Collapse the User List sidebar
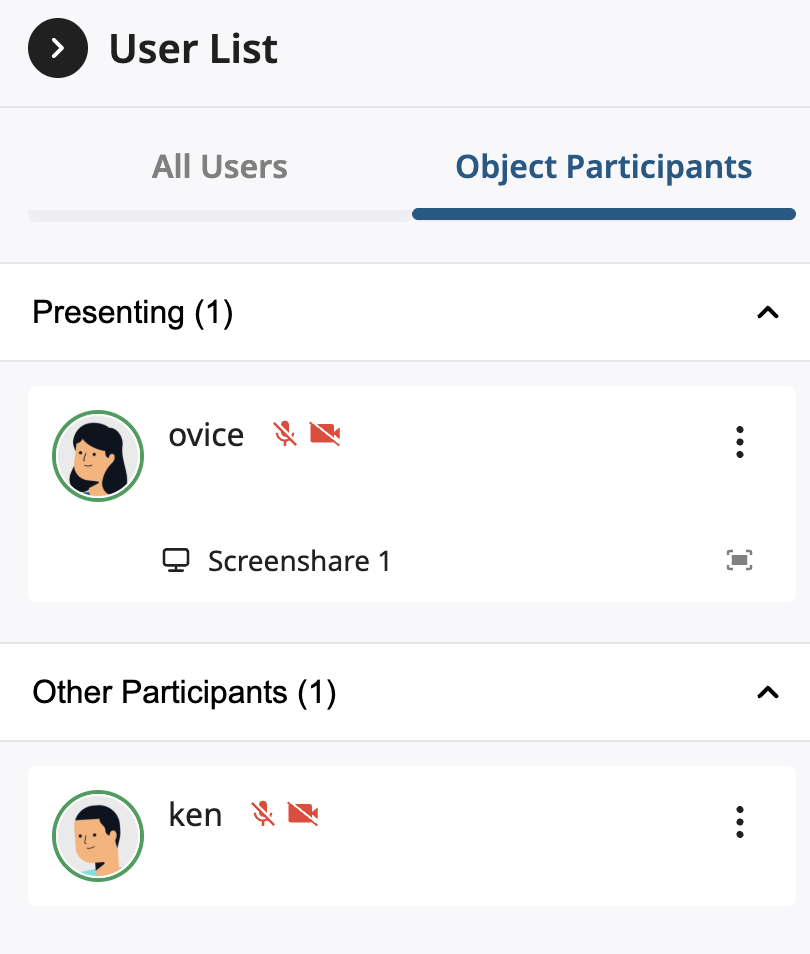The height and width of the screenshot is (954, 810). pos(57,48)
